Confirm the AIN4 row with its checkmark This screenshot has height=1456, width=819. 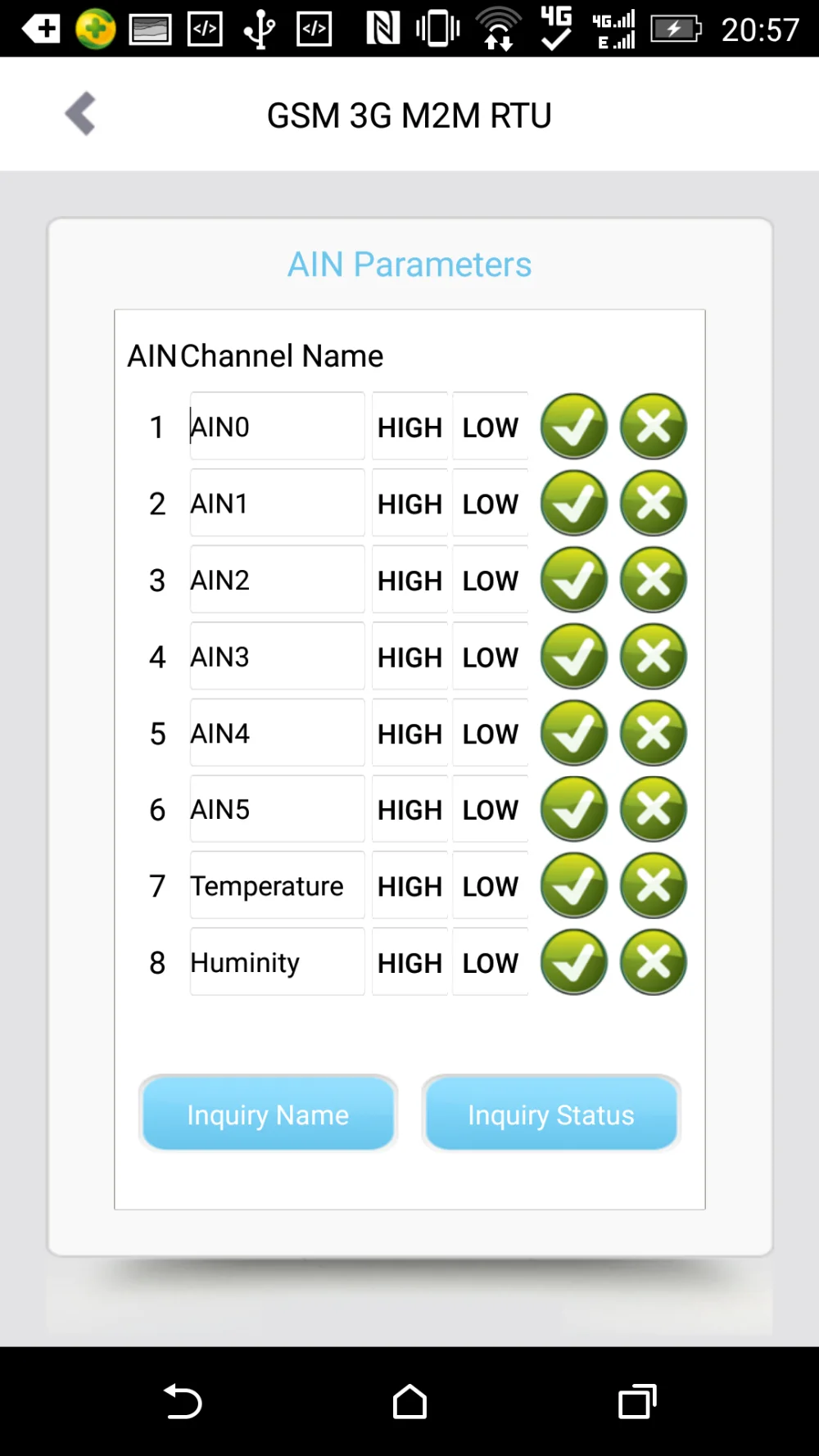pyautogui.click(x=573, y=734)
